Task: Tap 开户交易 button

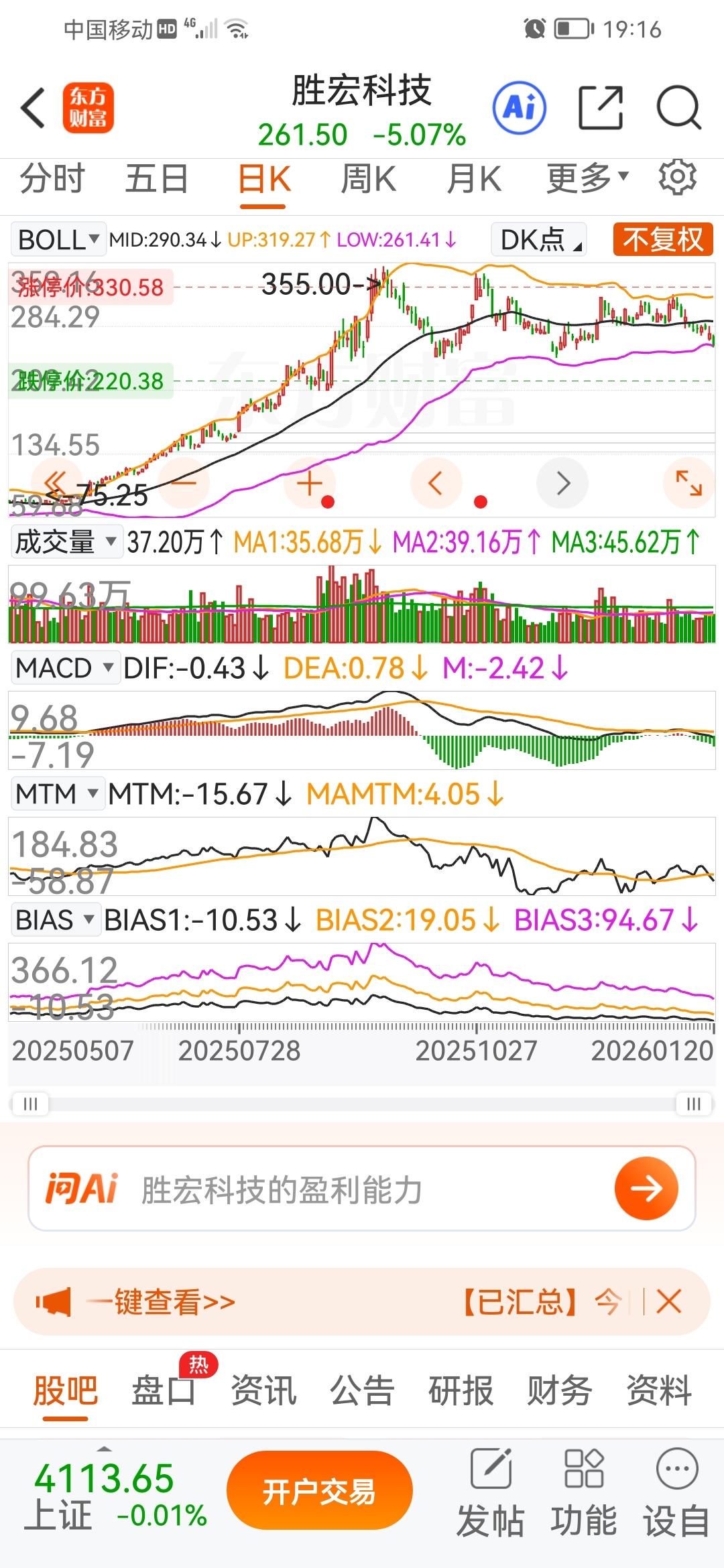Action: click(319, 1492)
